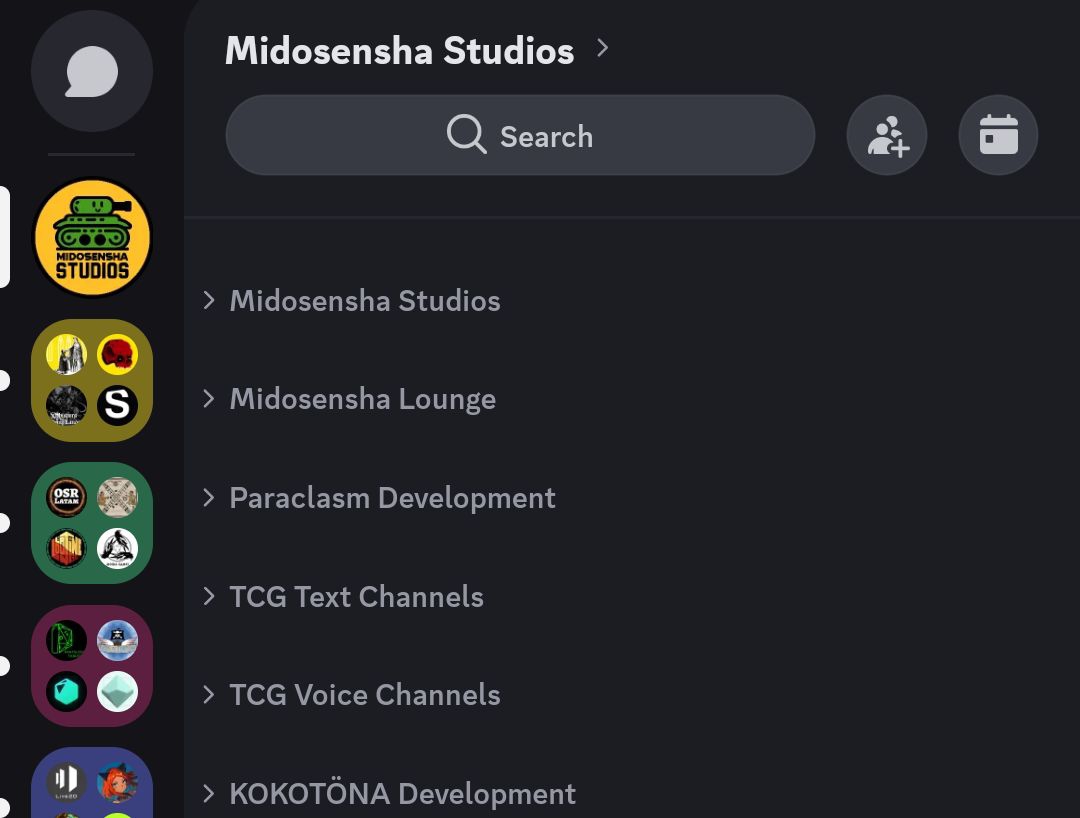
Task: Select the Midosensha Studios server avatar
Action: tap(92, 238)
